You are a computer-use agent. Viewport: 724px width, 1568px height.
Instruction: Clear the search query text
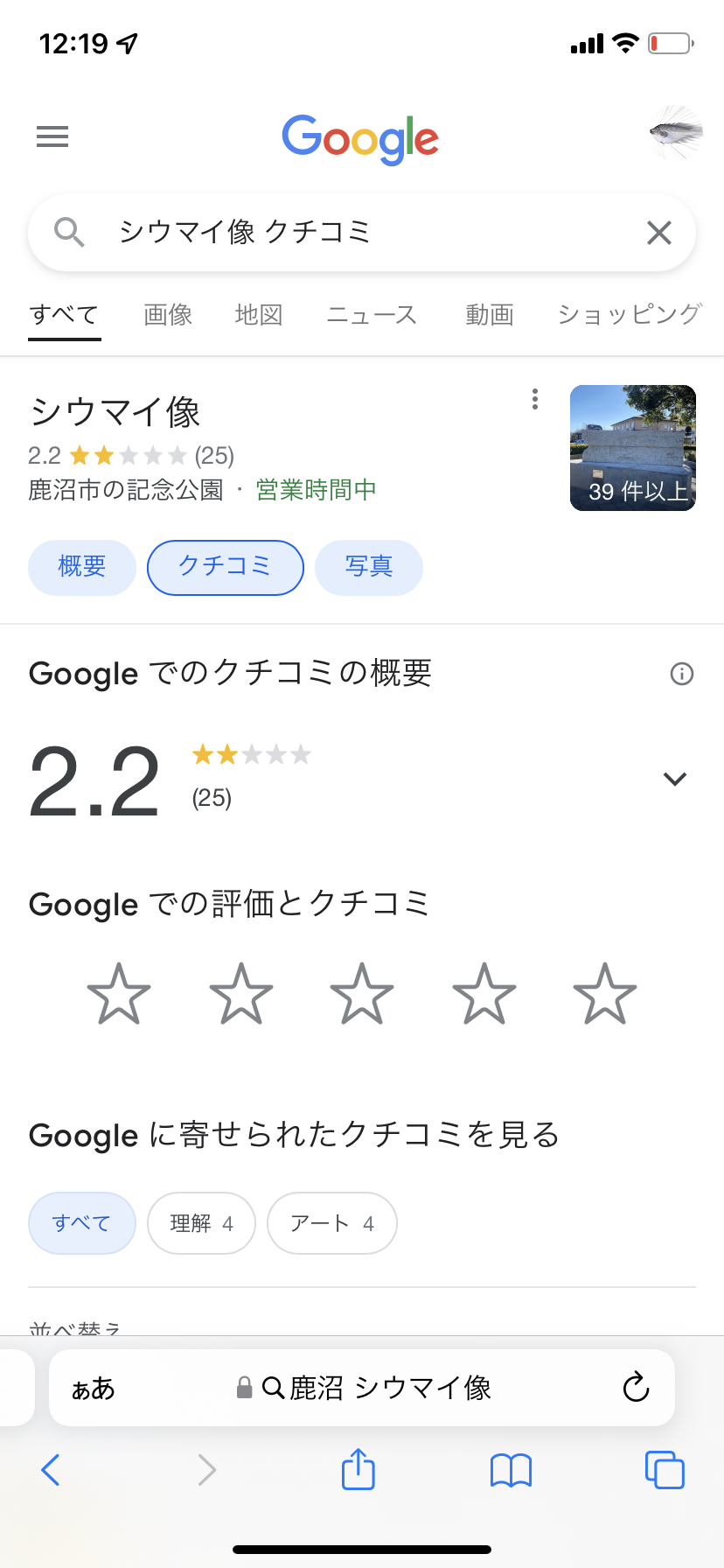click(658, 233)
